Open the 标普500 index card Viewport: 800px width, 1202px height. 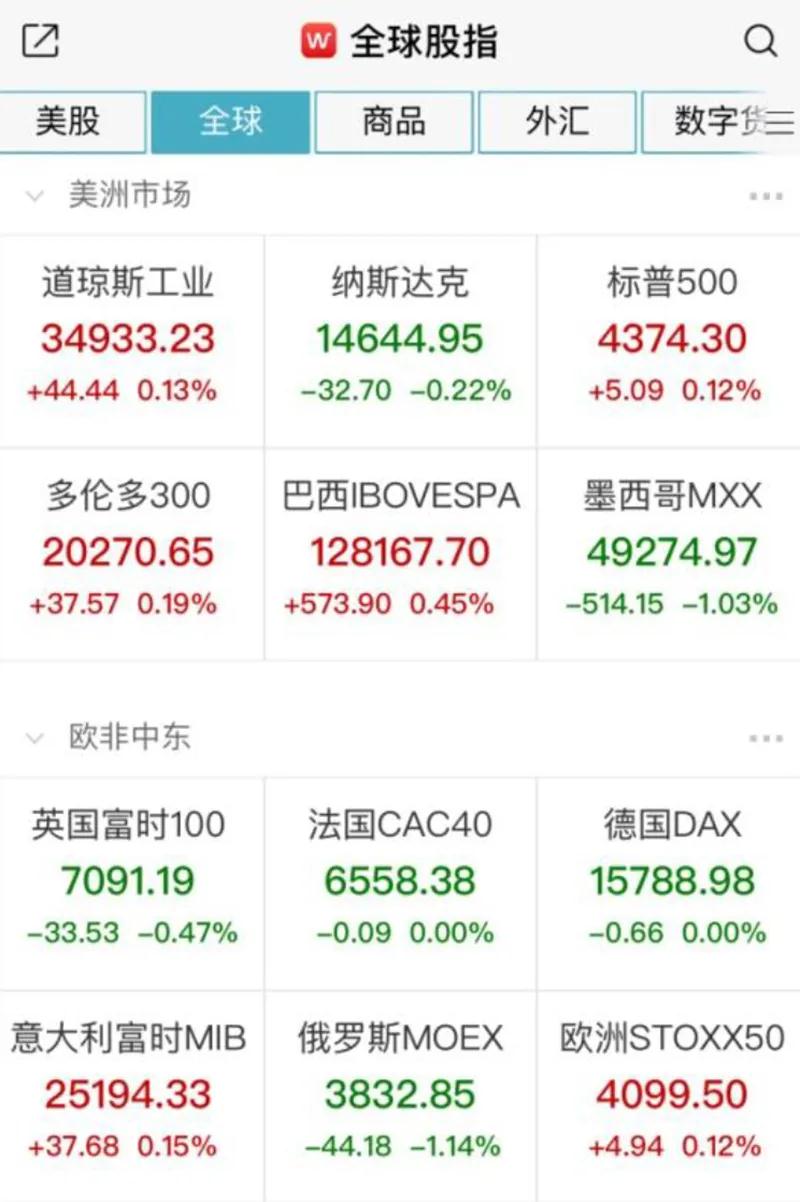pyautogui.click(x=672, y=340)
